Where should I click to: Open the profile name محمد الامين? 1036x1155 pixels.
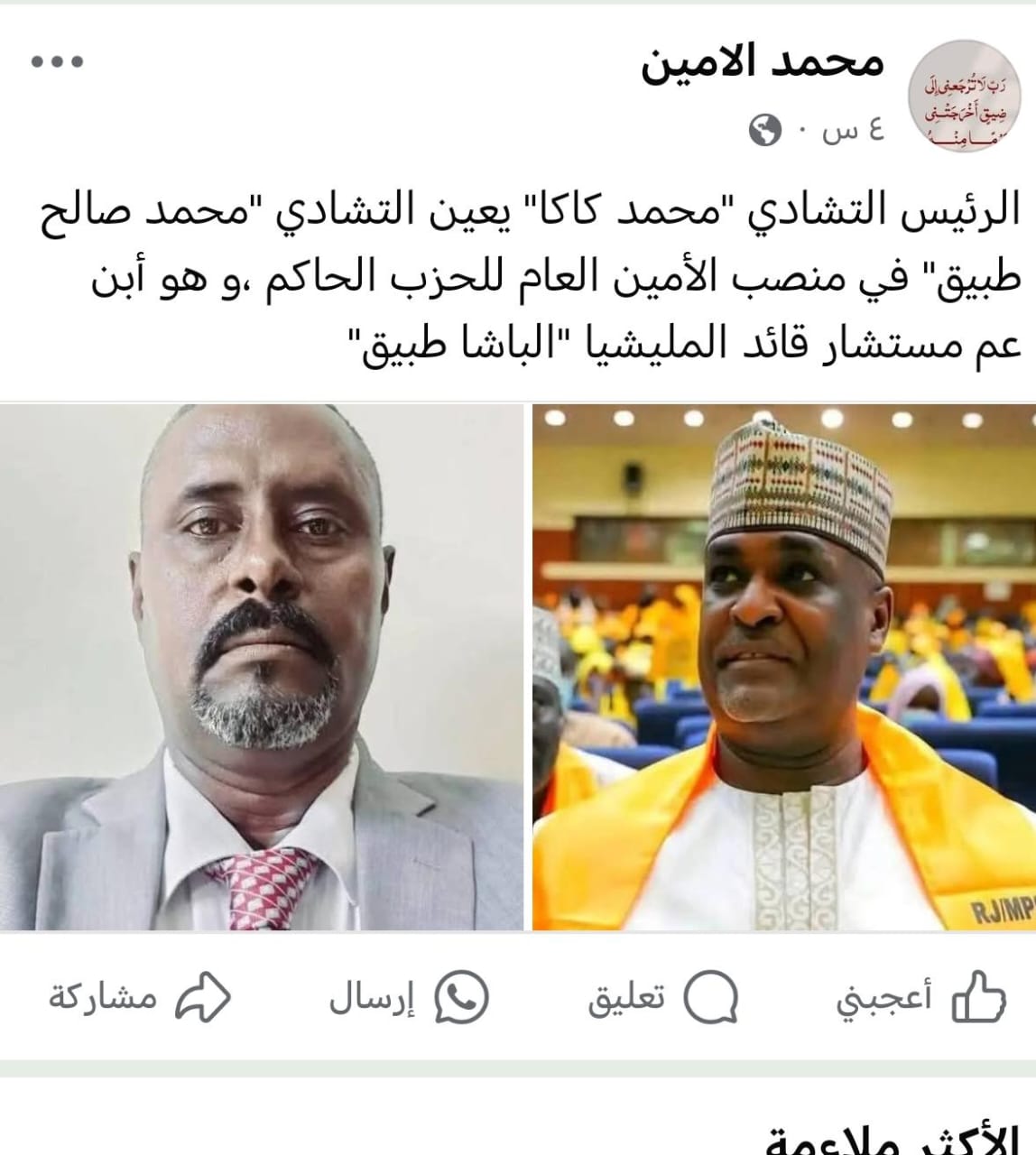[x=763, y=63]
